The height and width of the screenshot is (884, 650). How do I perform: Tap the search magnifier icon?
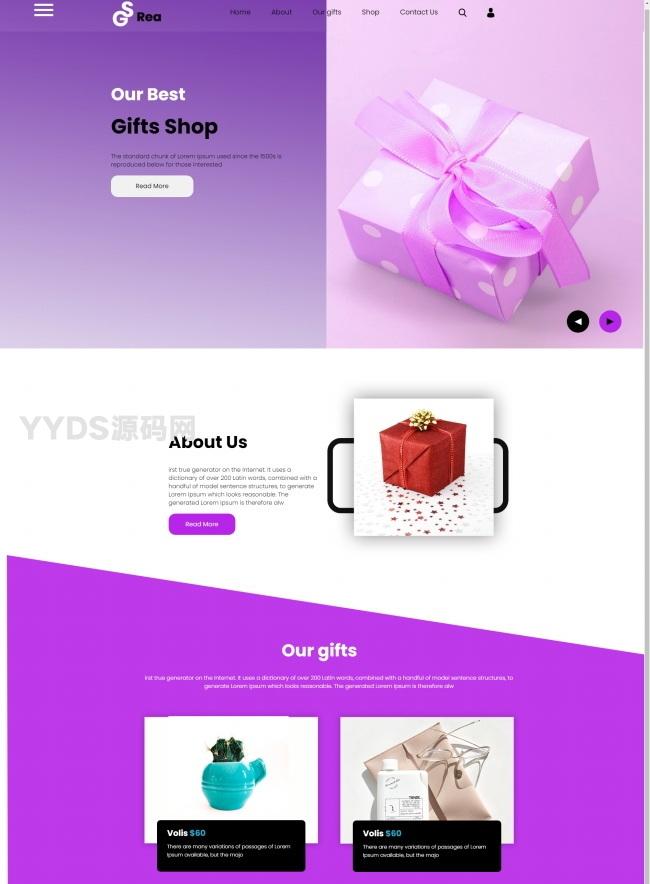pos(462,13)
